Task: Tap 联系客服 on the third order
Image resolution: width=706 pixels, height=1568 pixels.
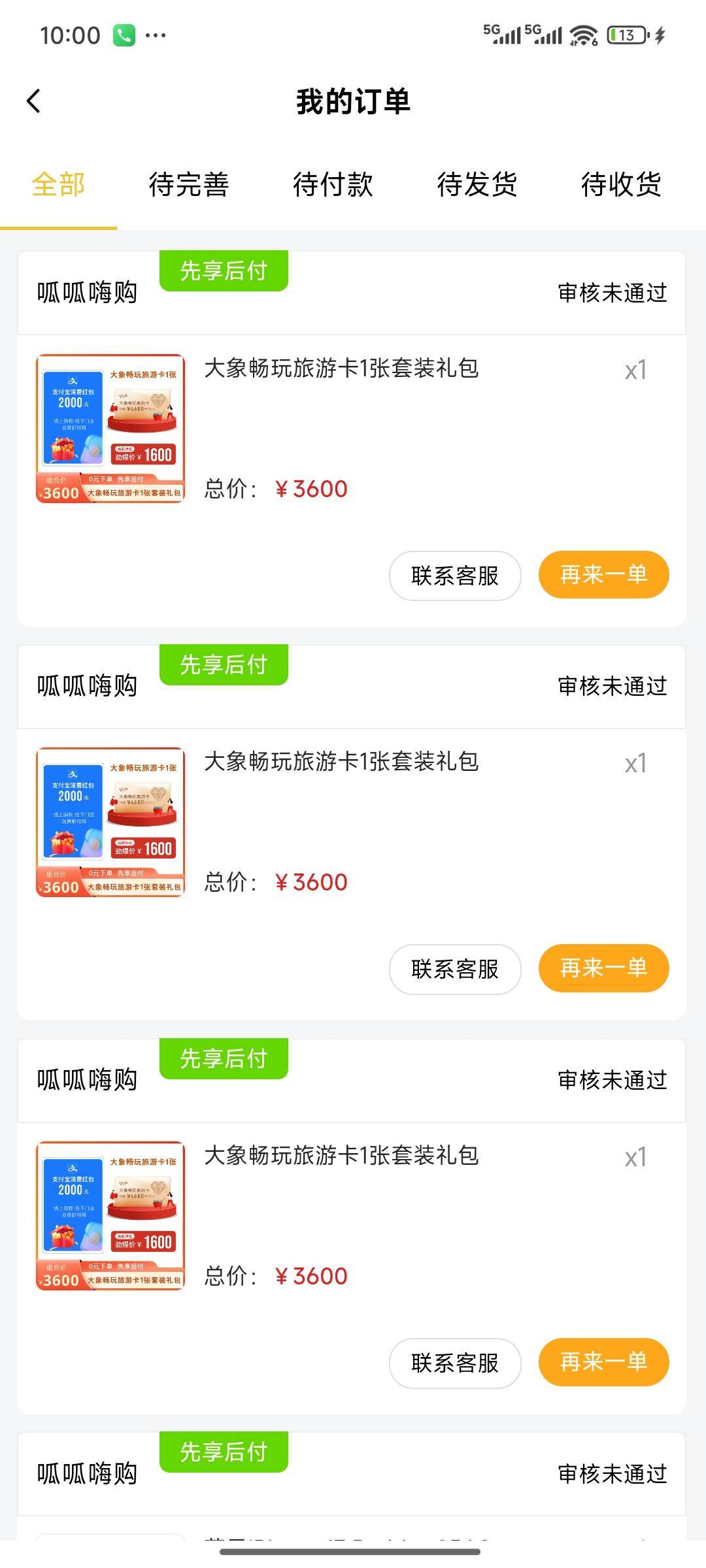Action: (x=455, y=1363)
